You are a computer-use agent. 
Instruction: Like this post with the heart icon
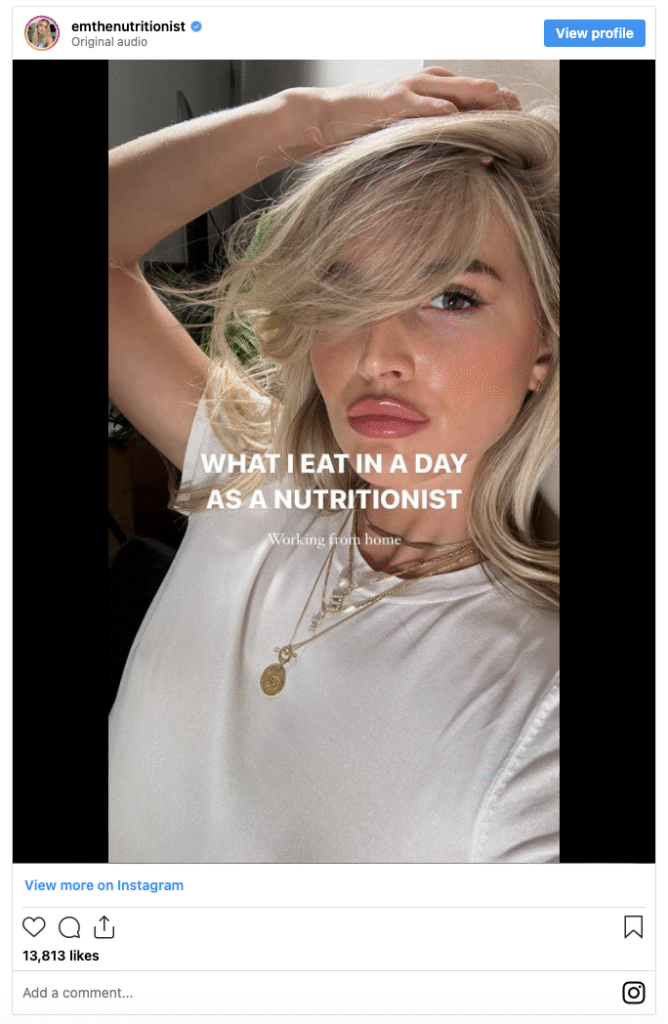(34, 927)
